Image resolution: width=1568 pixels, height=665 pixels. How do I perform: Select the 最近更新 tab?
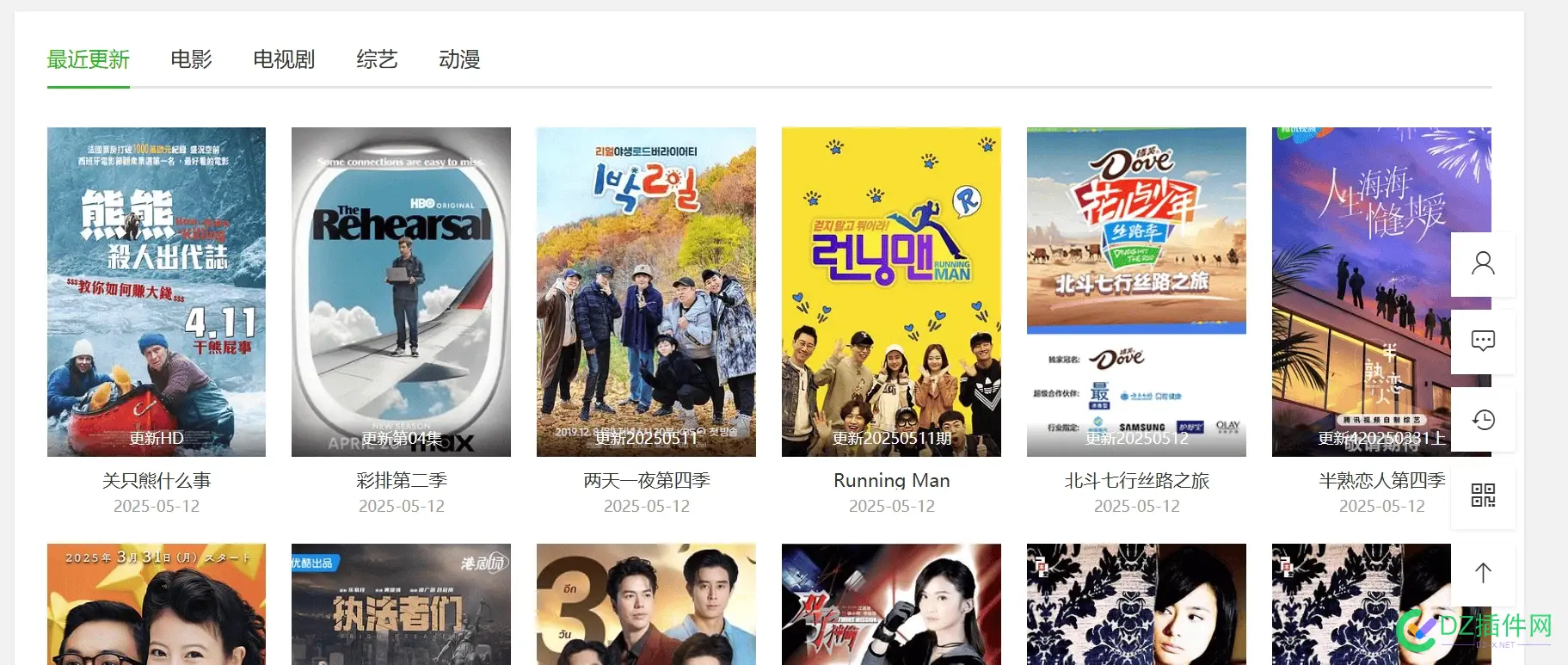(x=88, y=59)
